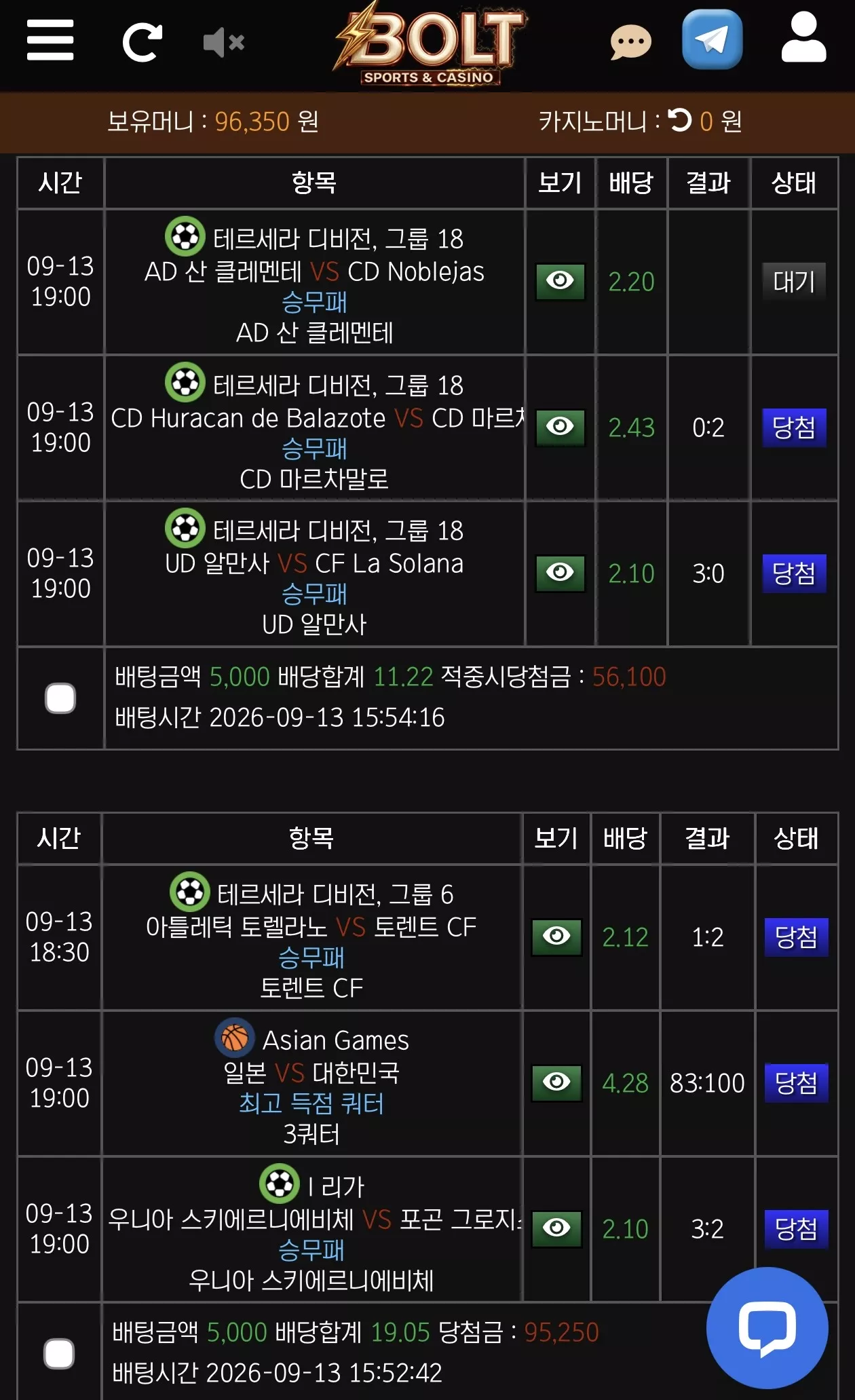Viewport: 855px width, 1400px height.
Task: Refresh the page with the reload icon
Action: coord(142,42)
